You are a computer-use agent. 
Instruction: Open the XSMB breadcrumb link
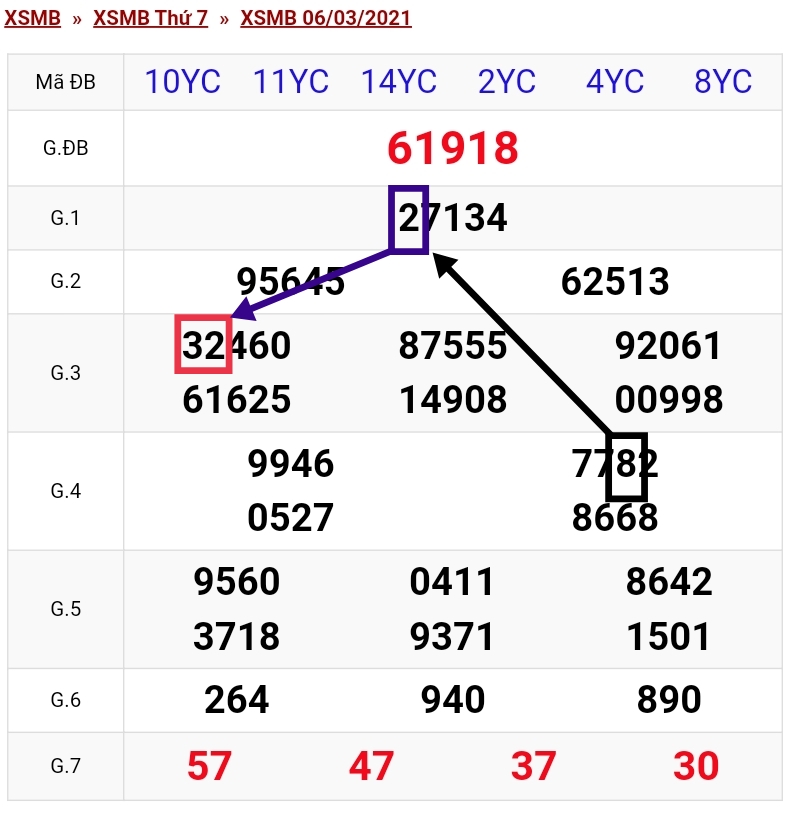click(x=32, y=18)
